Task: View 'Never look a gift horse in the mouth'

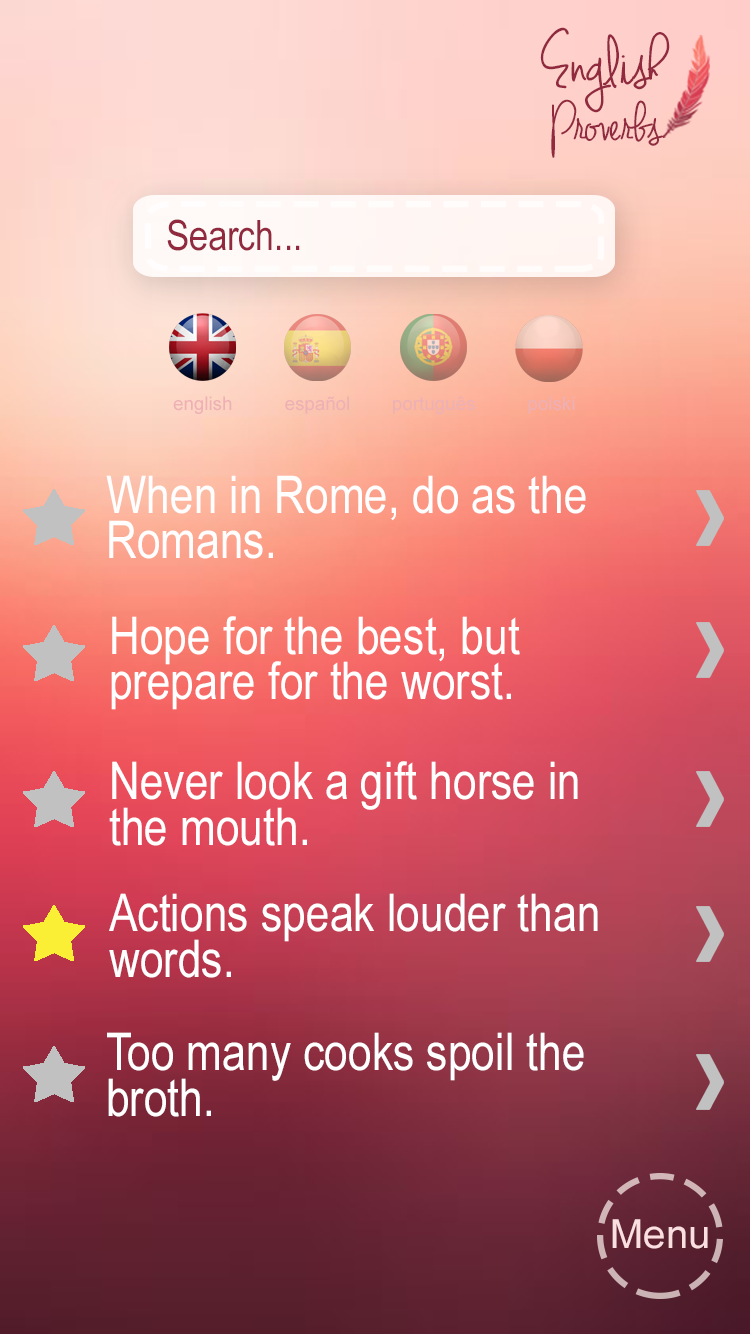Action: coord(709,798)
